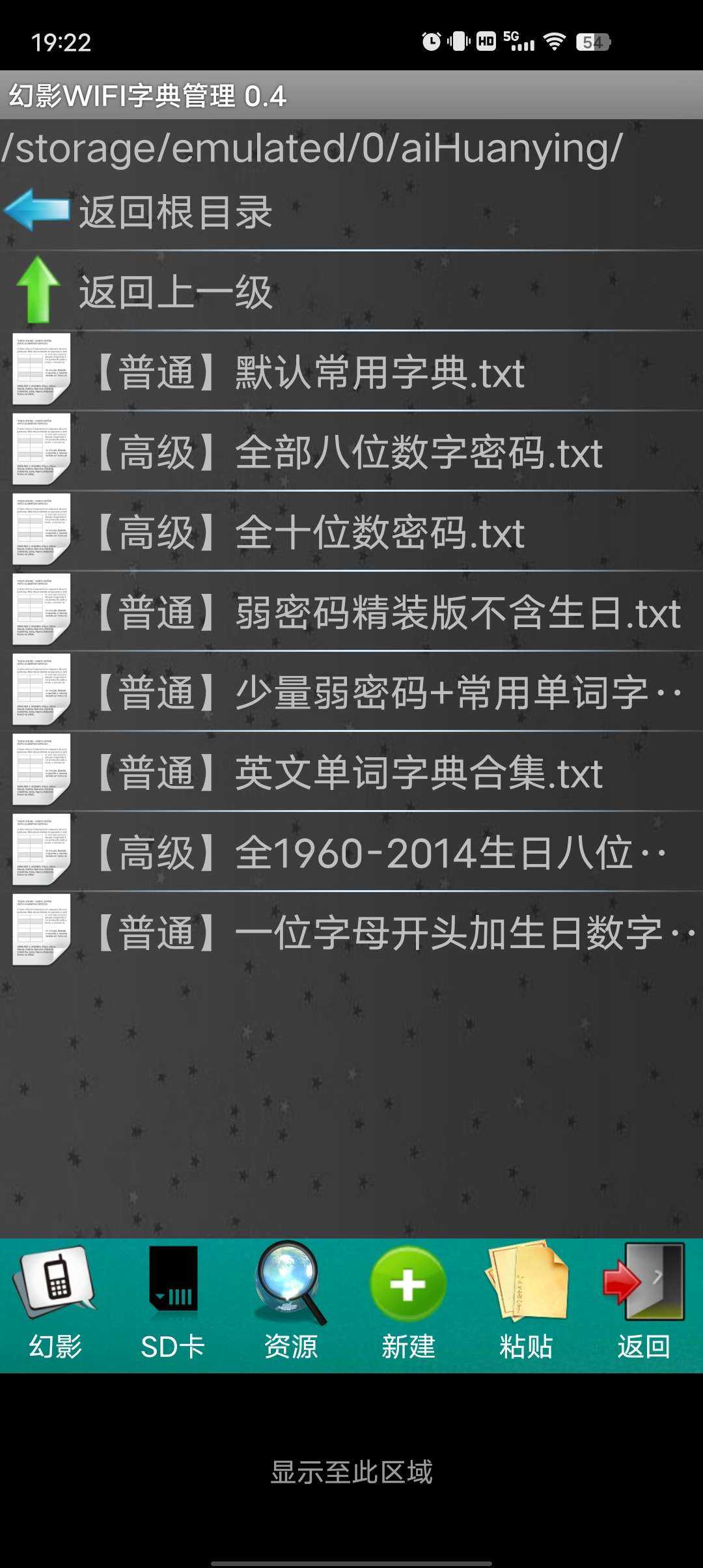
Task: Open 资源 search tool
Action: pyautogui.click(x=291, y=1302)
